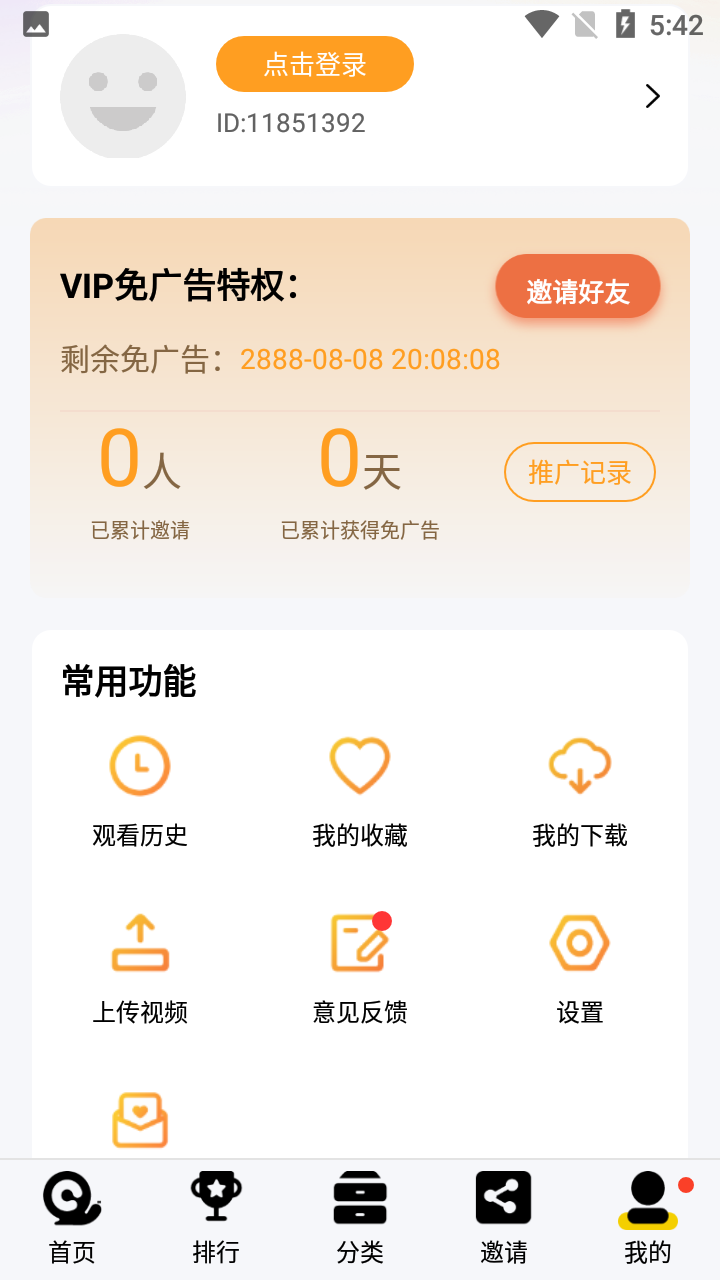720x1280 pixels.
Task: Open 设置 settings
Action: pos(580,969)
